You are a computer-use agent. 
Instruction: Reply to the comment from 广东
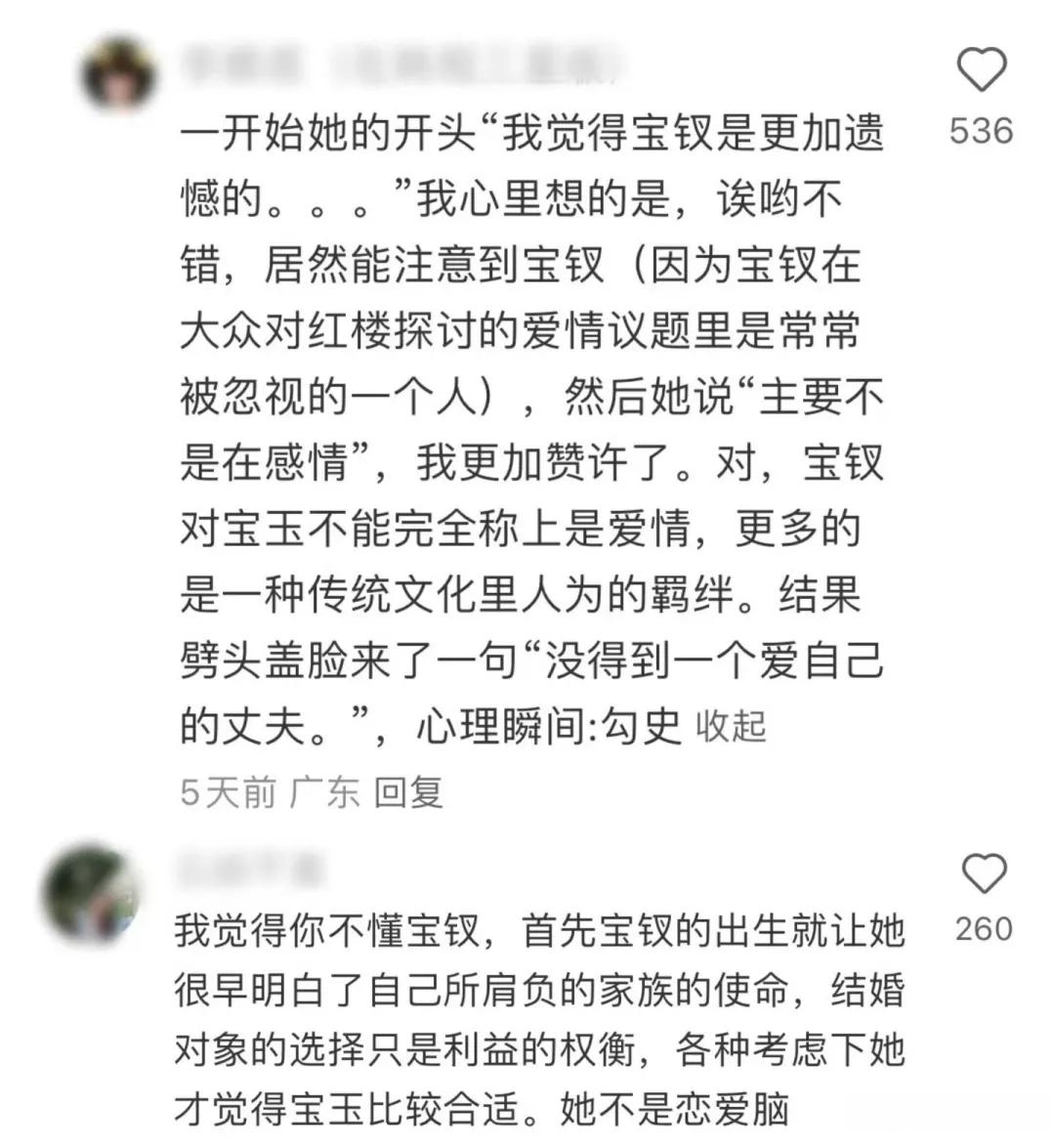408,791
